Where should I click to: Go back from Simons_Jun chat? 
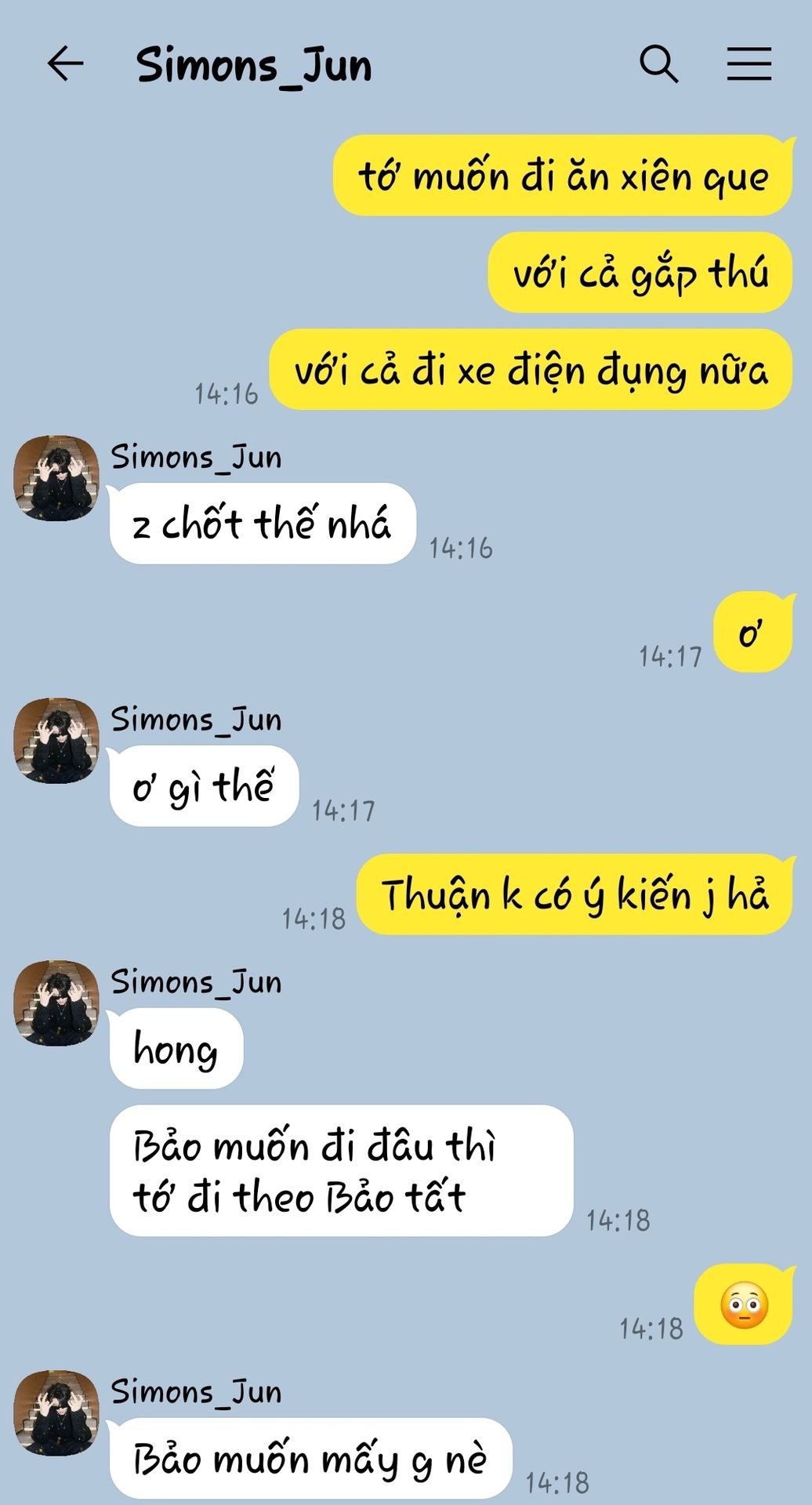coord(65,63)
